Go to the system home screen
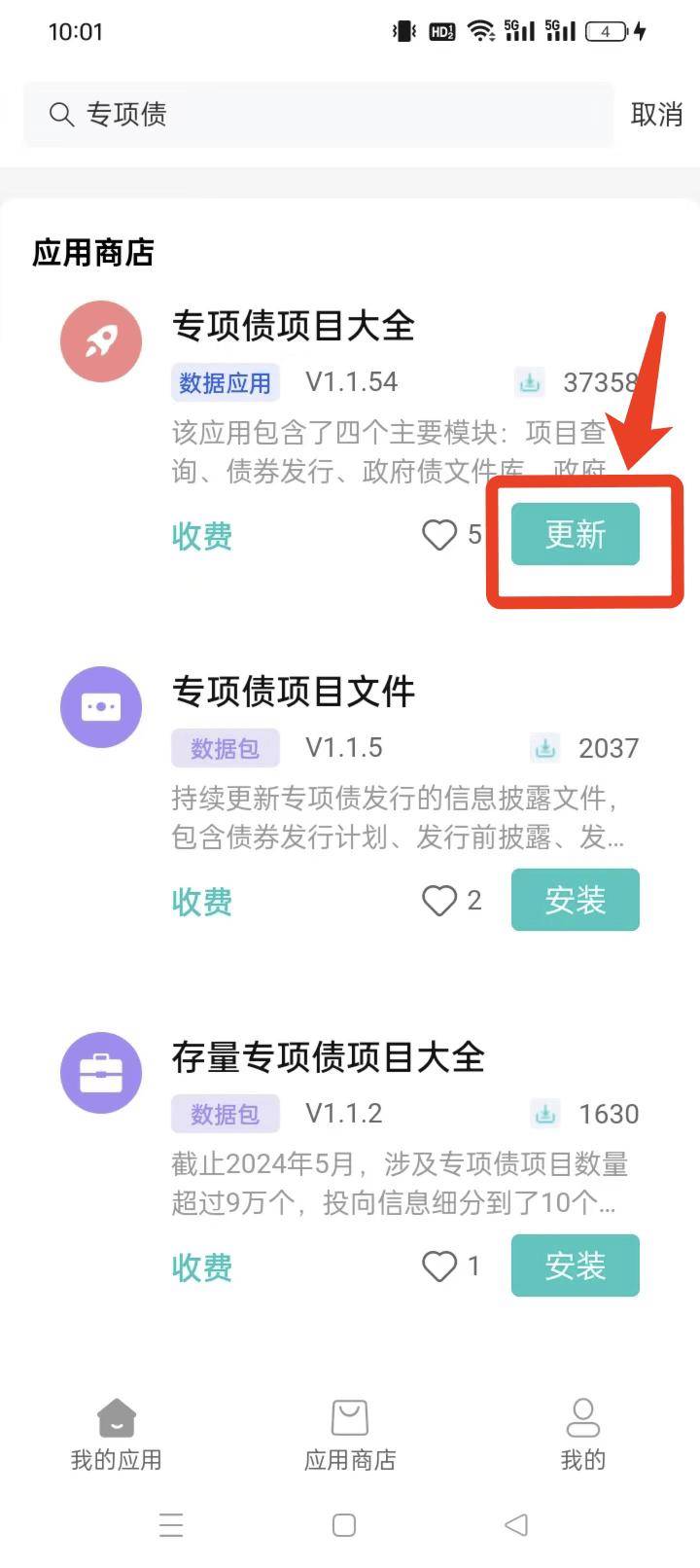 [344, 1524]
